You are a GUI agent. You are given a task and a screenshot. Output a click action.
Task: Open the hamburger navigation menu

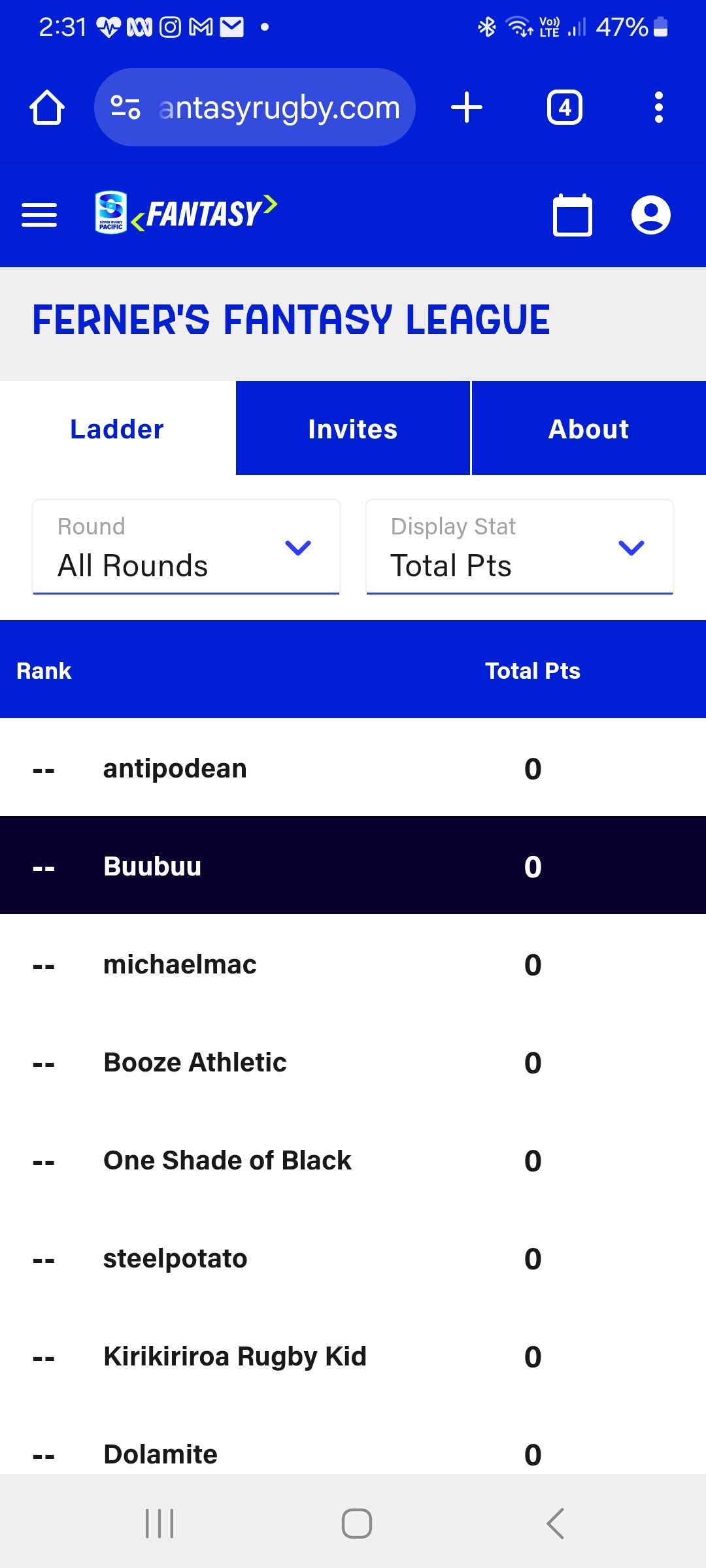[39, 215]
